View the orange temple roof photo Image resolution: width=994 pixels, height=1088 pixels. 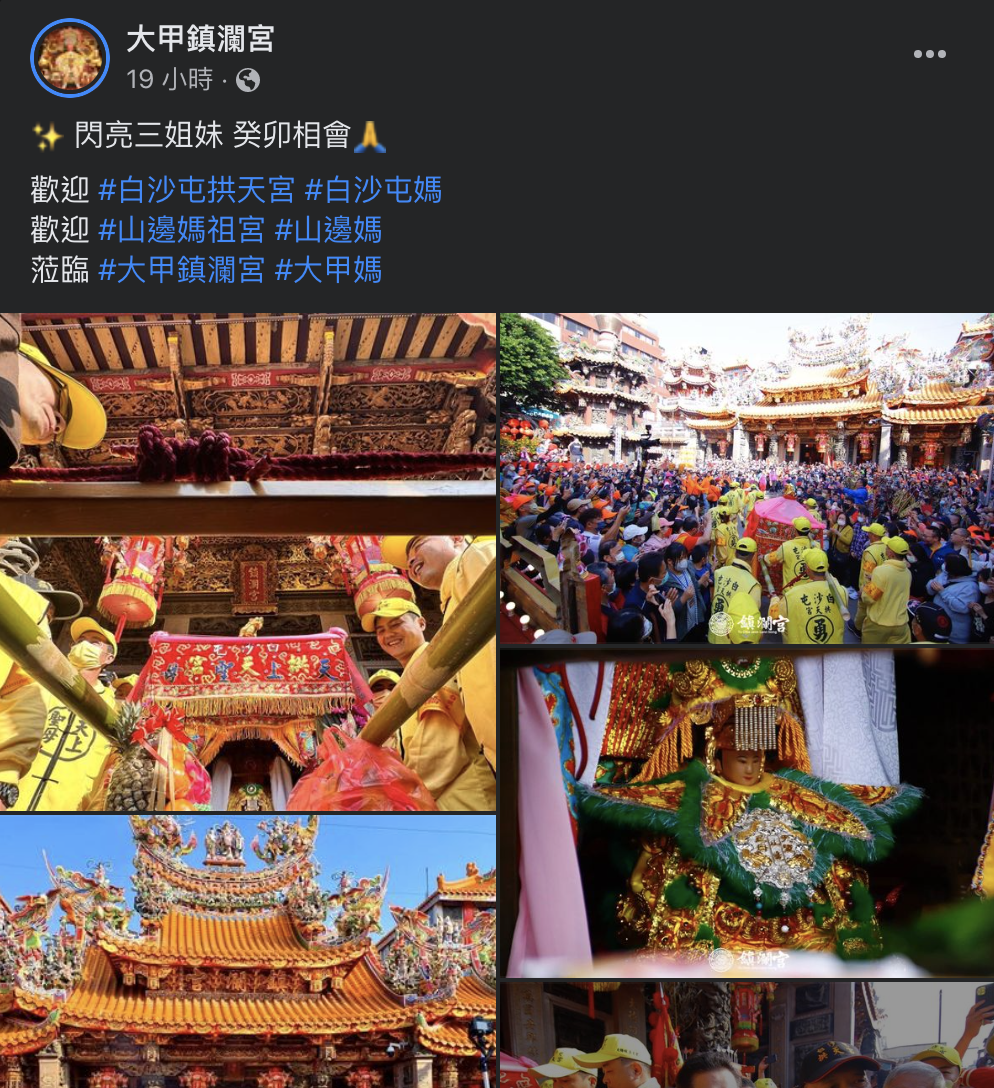point(248,952)
